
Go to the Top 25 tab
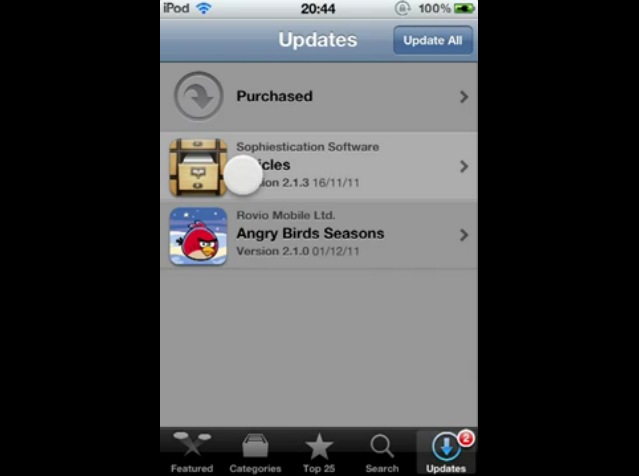318,453
